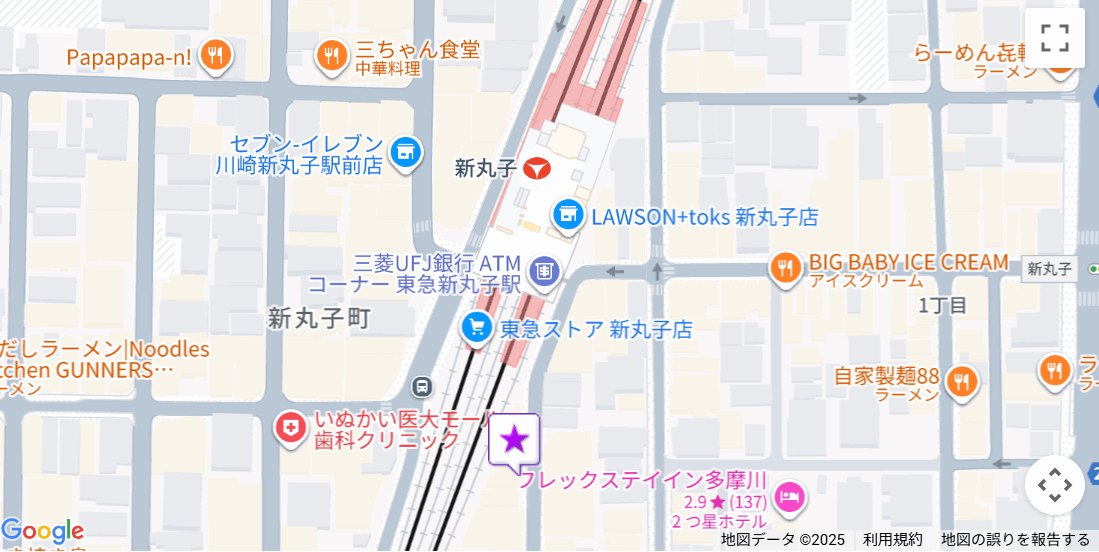Open 三菱UFJ銀行 ATM marker
The width and height of the screenshot is (1099, 552).
pos(544,269)
